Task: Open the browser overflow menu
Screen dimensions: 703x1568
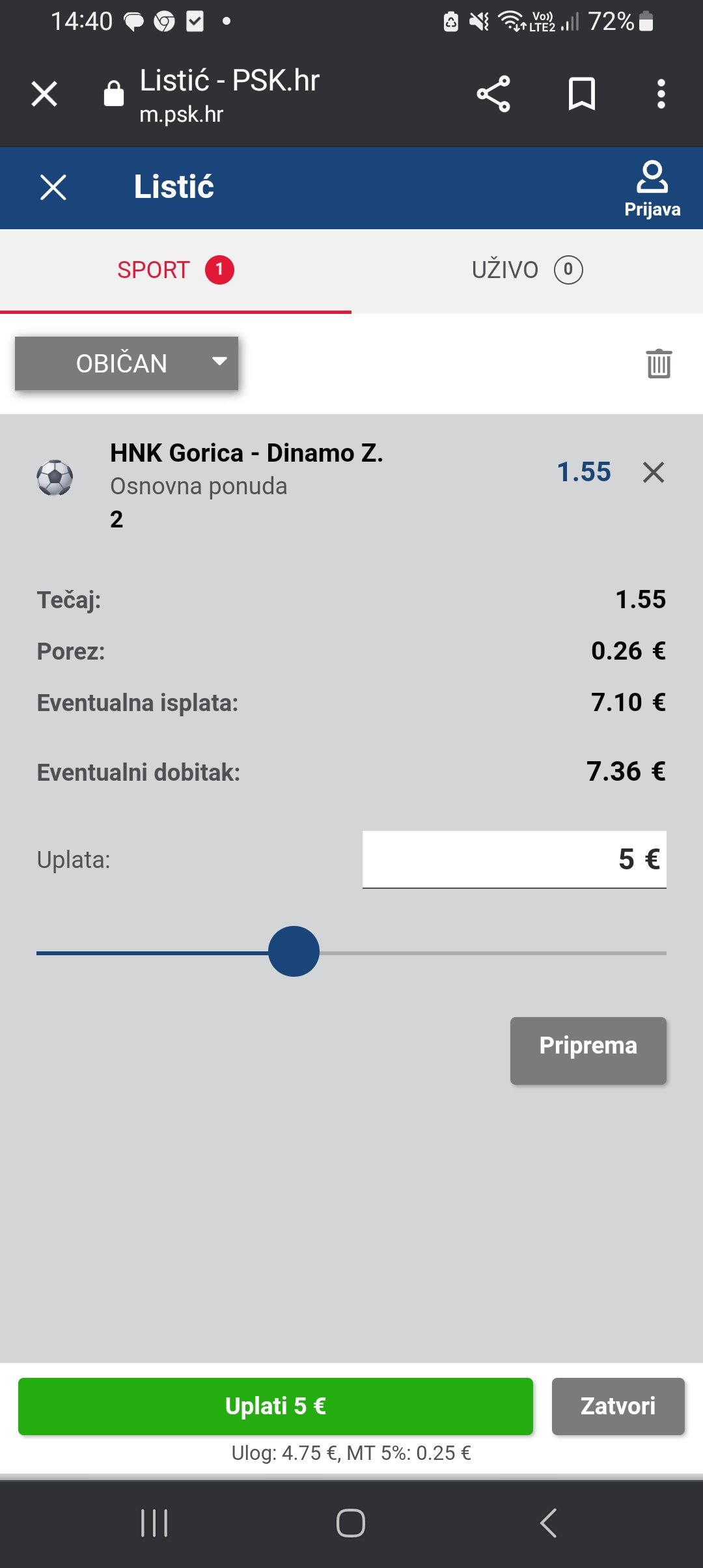Action: tap(661, 94)
